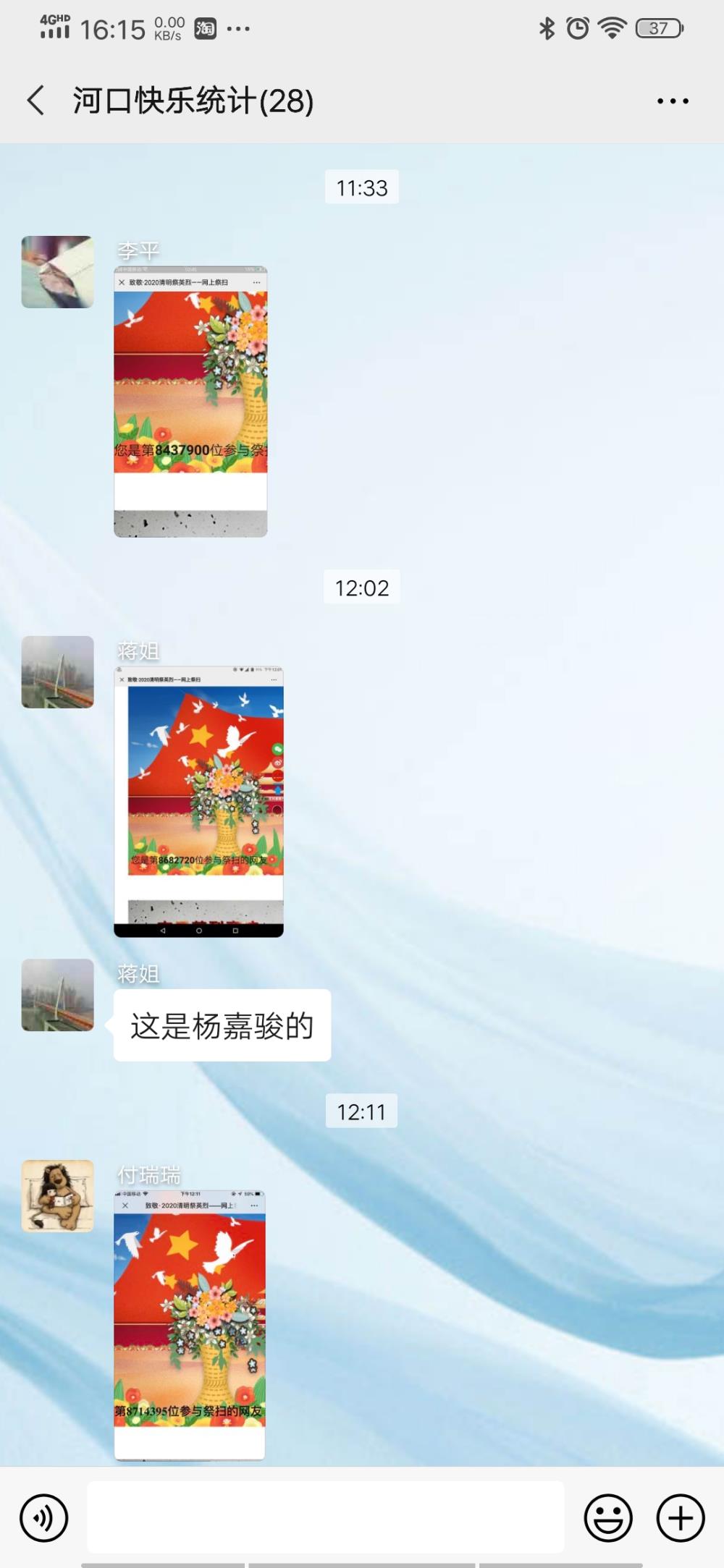Open the image sent by 李平
This screenshot has width=724, height=1568.
pos(190,402)
